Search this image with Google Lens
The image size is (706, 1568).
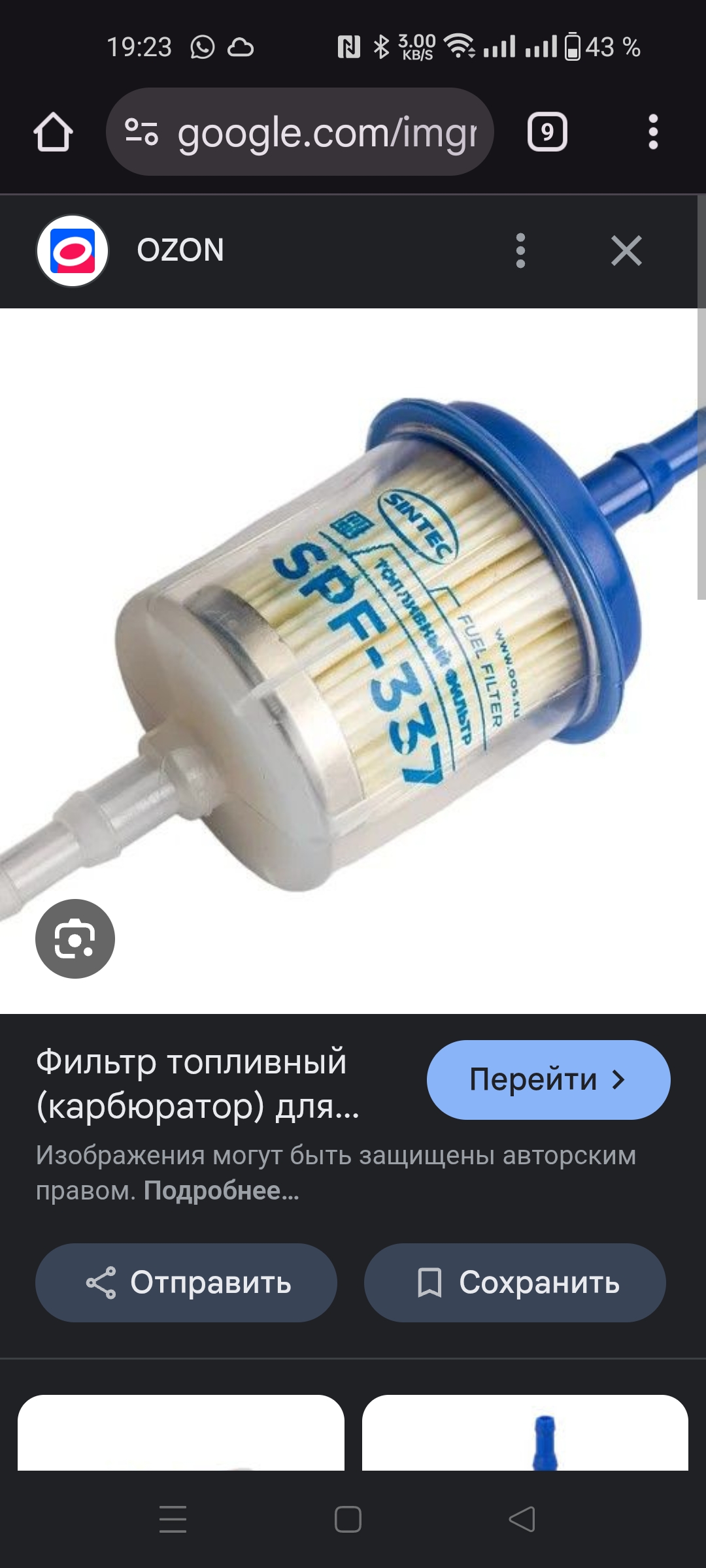tap(75, 939)
